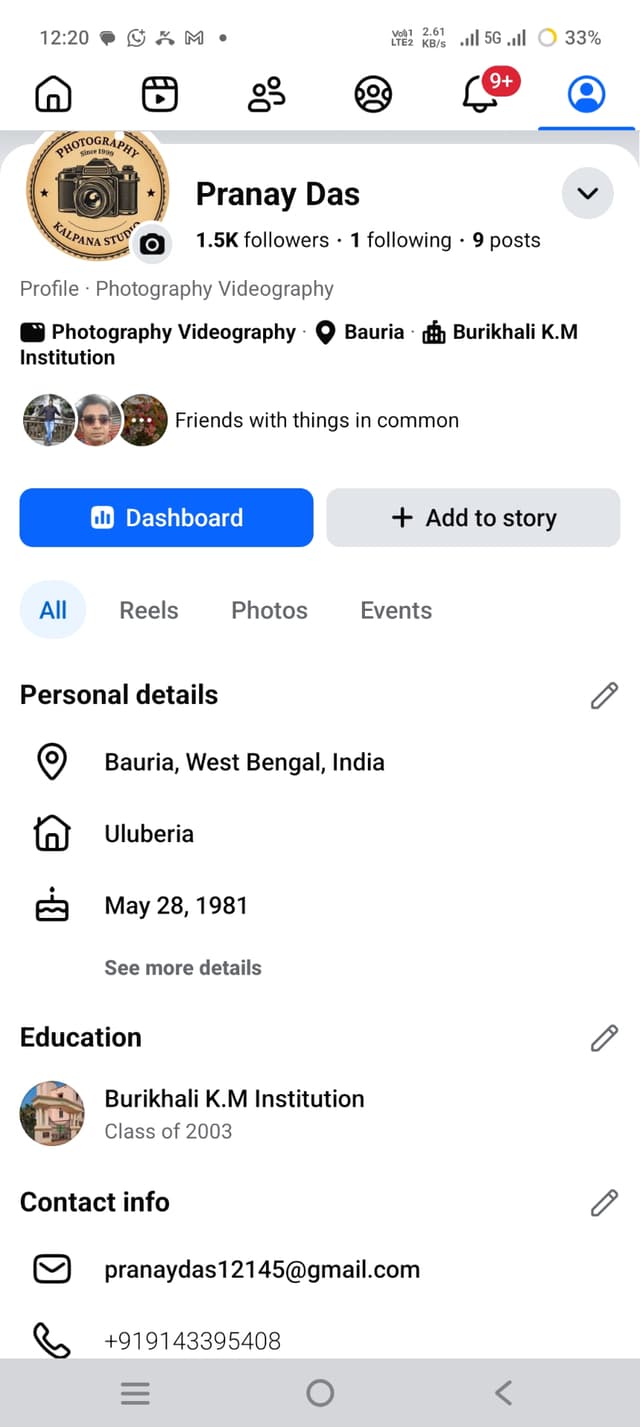Expand the dropdown chevron beside Pranay Das
The image size is (640, 1427).
pos(587,193)
